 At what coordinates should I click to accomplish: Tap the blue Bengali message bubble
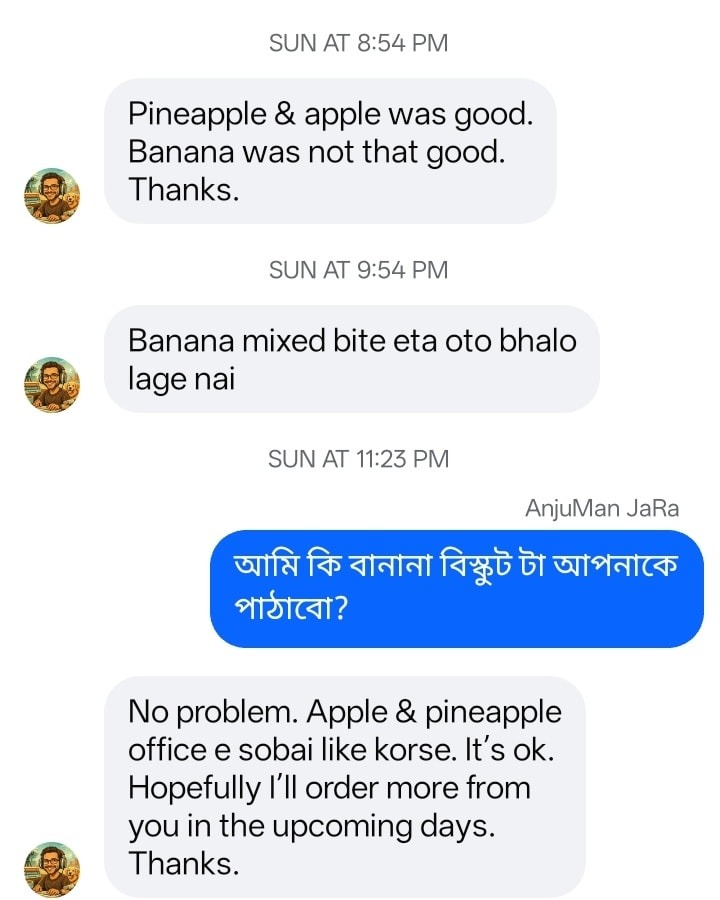[x=456, y=588]
